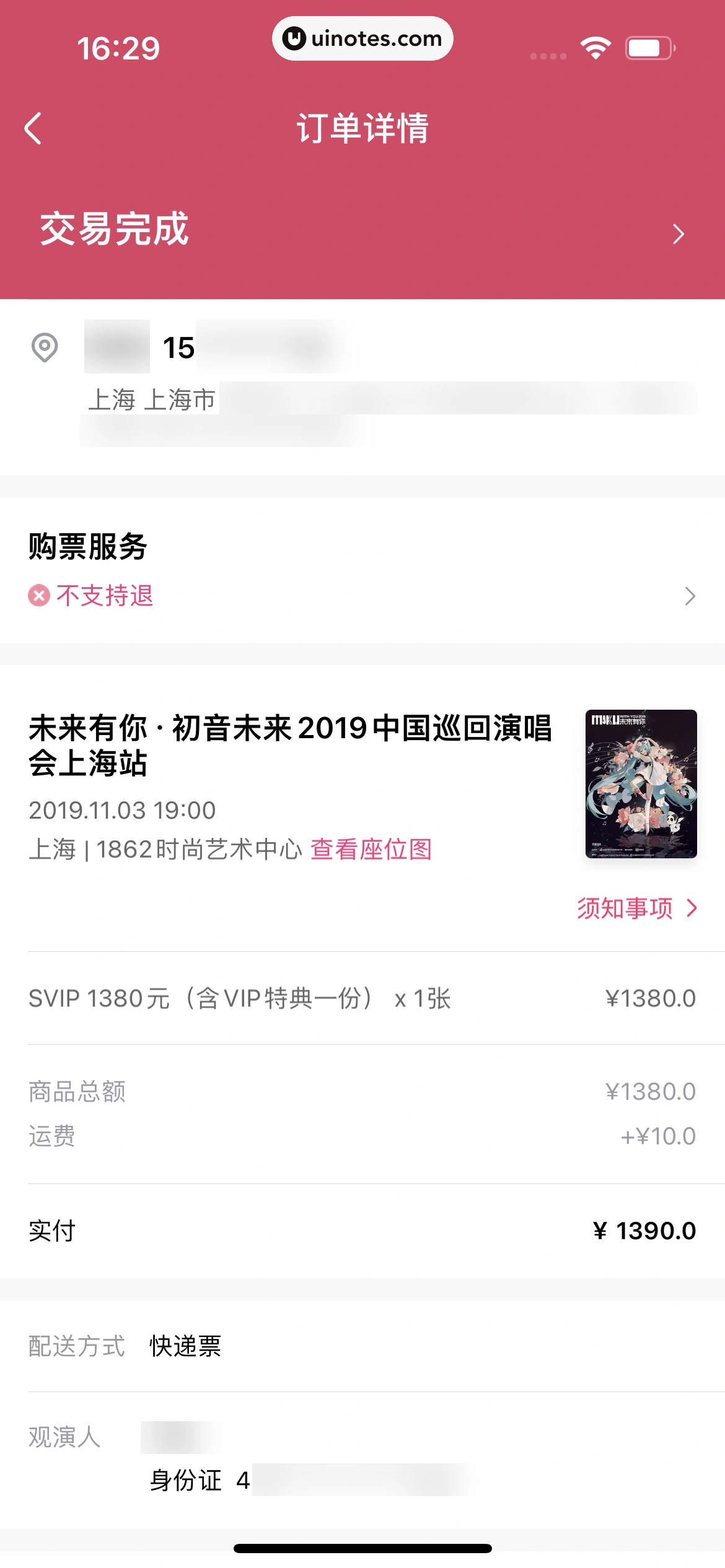Open the 查看座位图 seat map link

371,849
